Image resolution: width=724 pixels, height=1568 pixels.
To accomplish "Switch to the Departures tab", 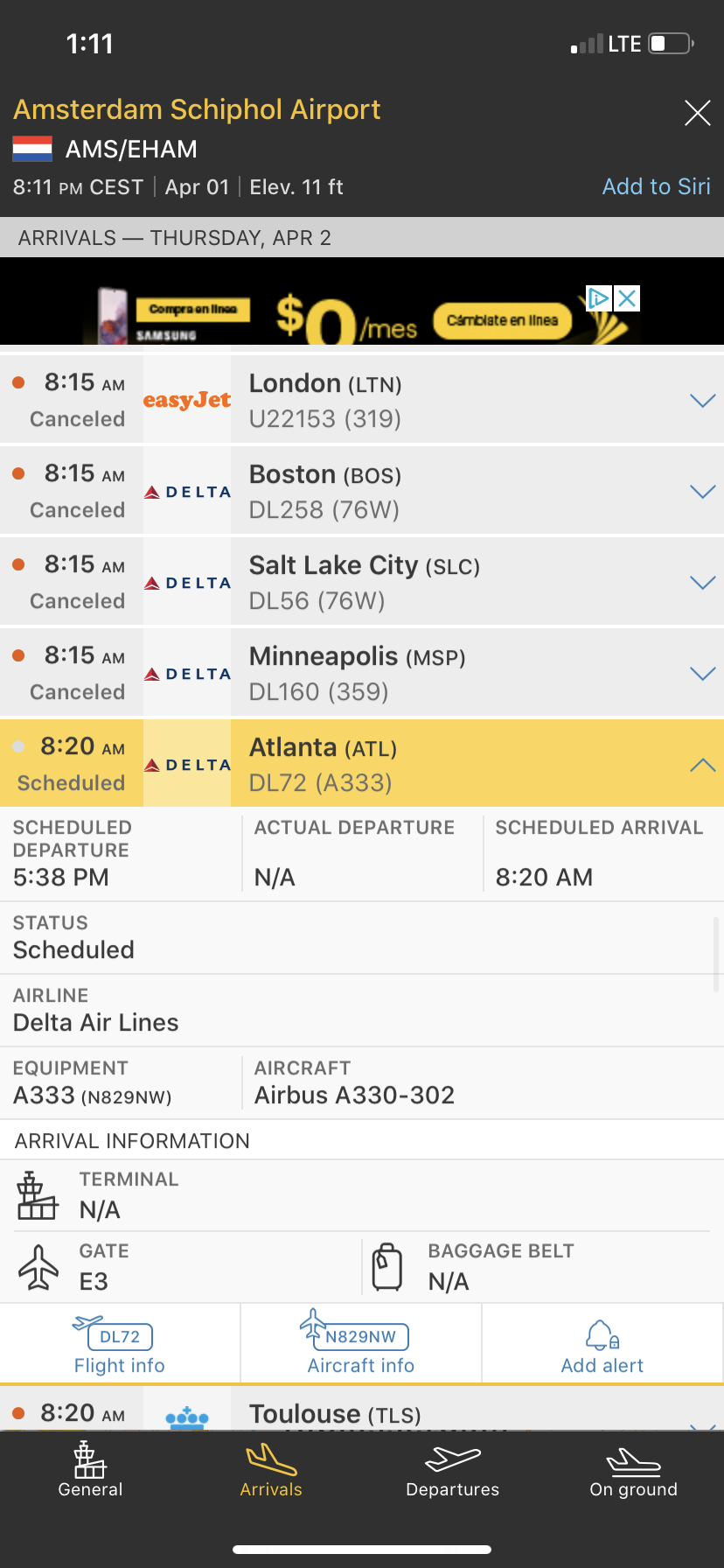I will click(452, 1471).
